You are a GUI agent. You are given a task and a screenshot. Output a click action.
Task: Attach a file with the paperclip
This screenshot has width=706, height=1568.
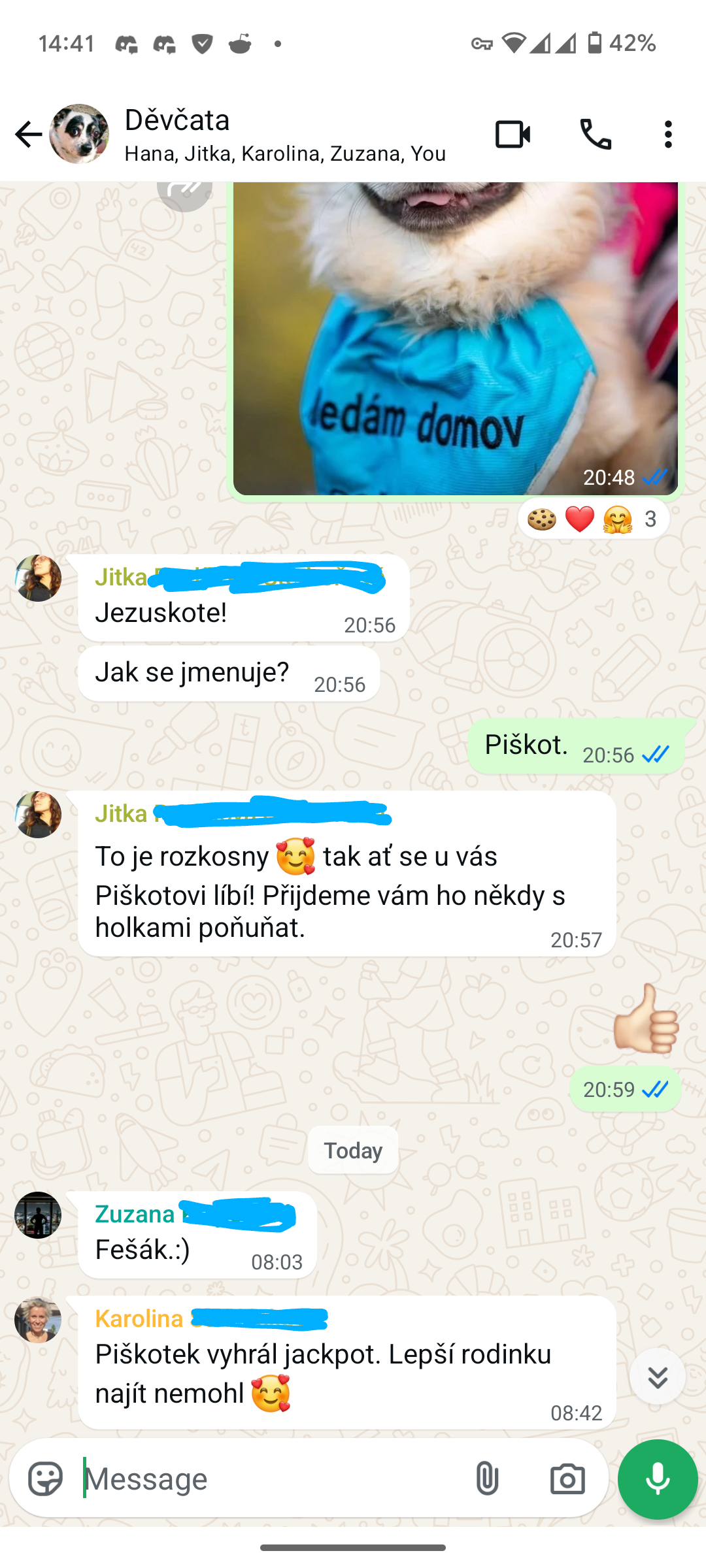[x=487, y=1478]
